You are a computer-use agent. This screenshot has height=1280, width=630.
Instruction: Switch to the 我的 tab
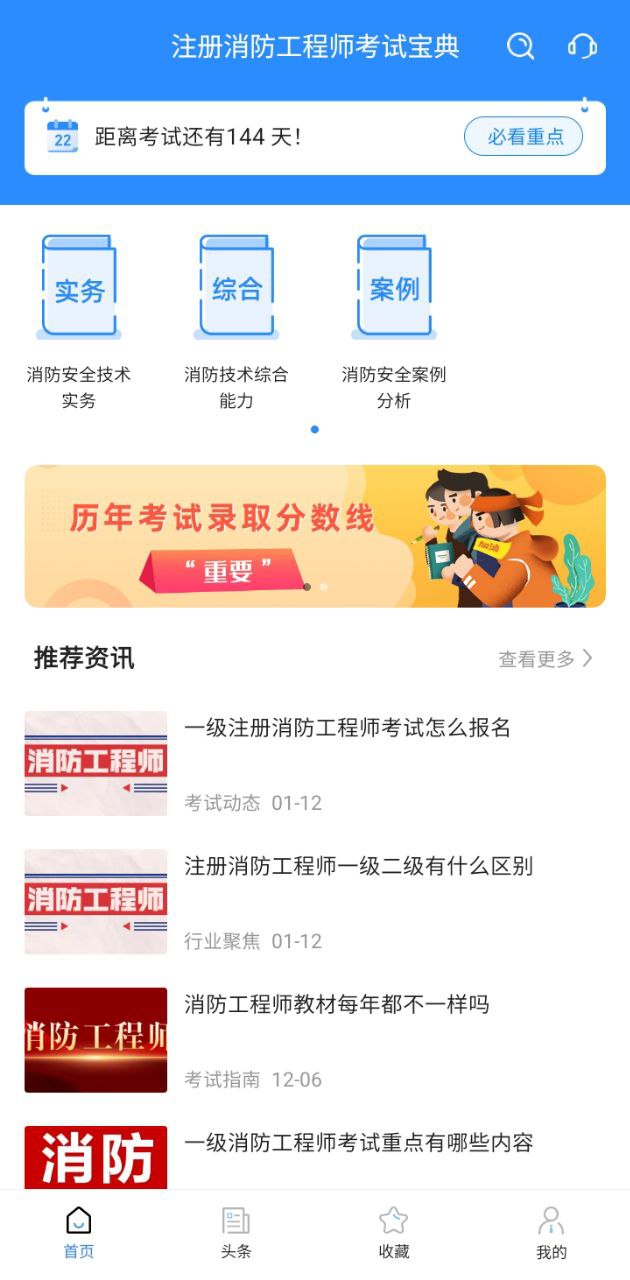[551, 1232]
